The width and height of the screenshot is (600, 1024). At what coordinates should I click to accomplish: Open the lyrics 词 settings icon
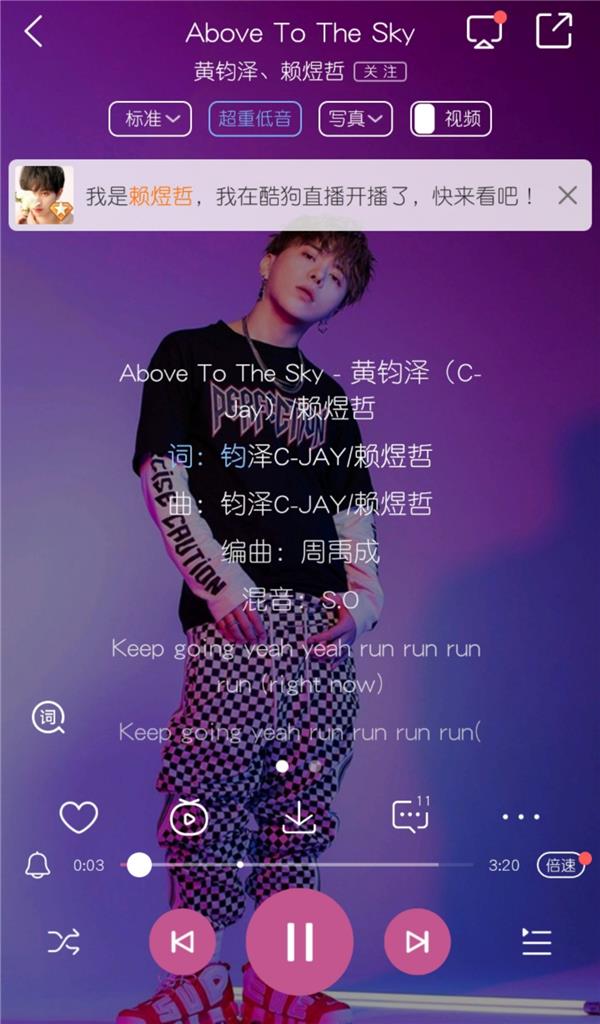click(48, 717)
